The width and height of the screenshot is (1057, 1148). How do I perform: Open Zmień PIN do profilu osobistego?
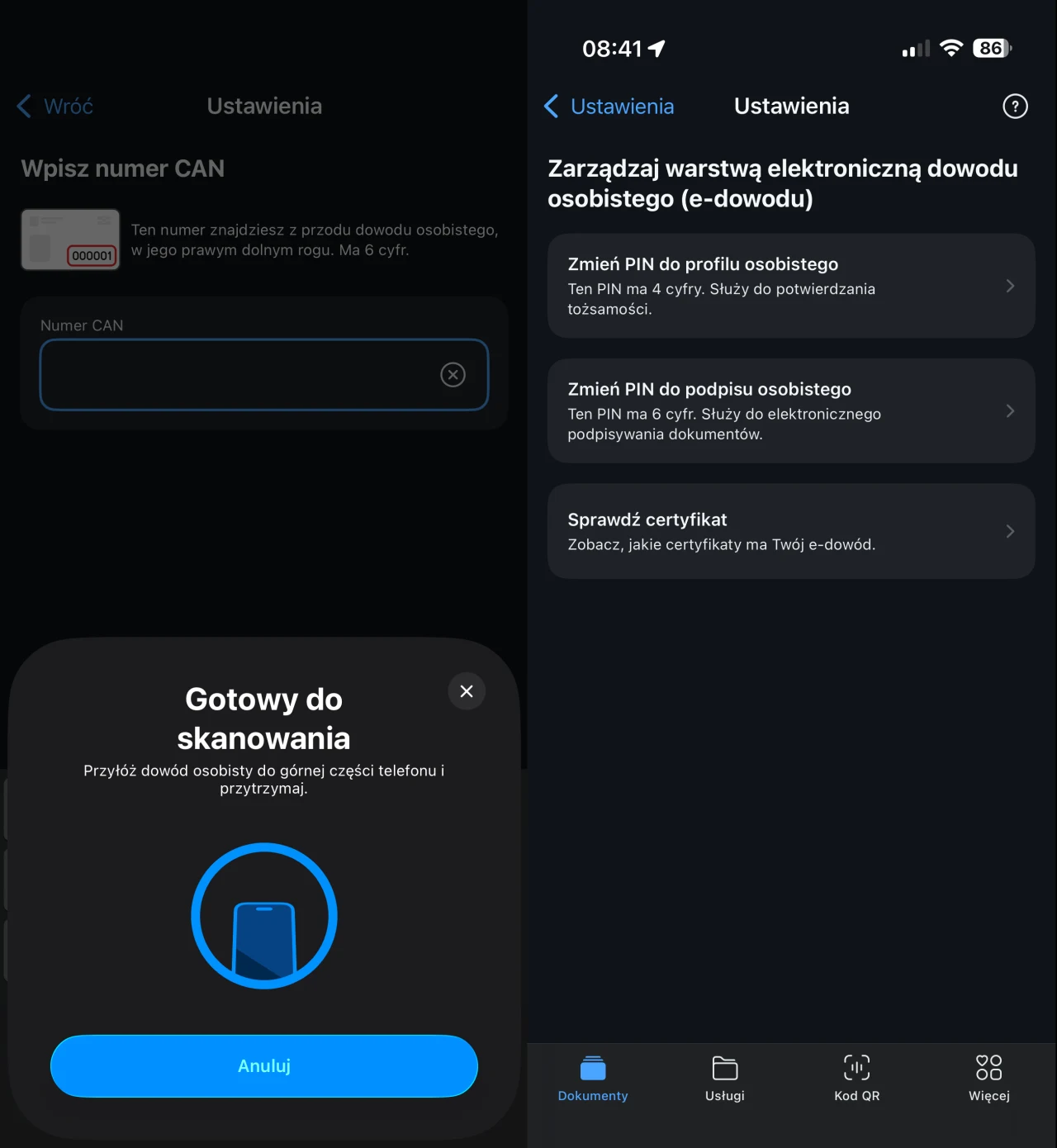pyautogui.click(x=790, y=286)
